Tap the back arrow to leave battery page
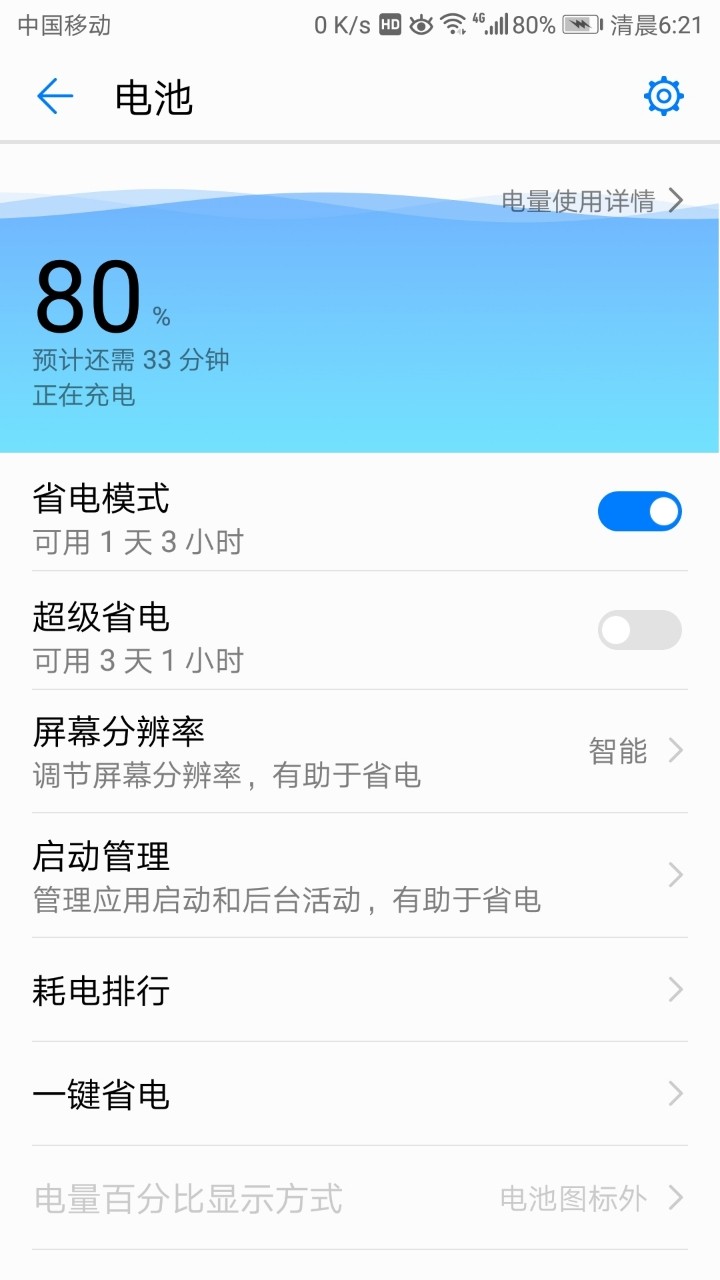 pos(55,96)
